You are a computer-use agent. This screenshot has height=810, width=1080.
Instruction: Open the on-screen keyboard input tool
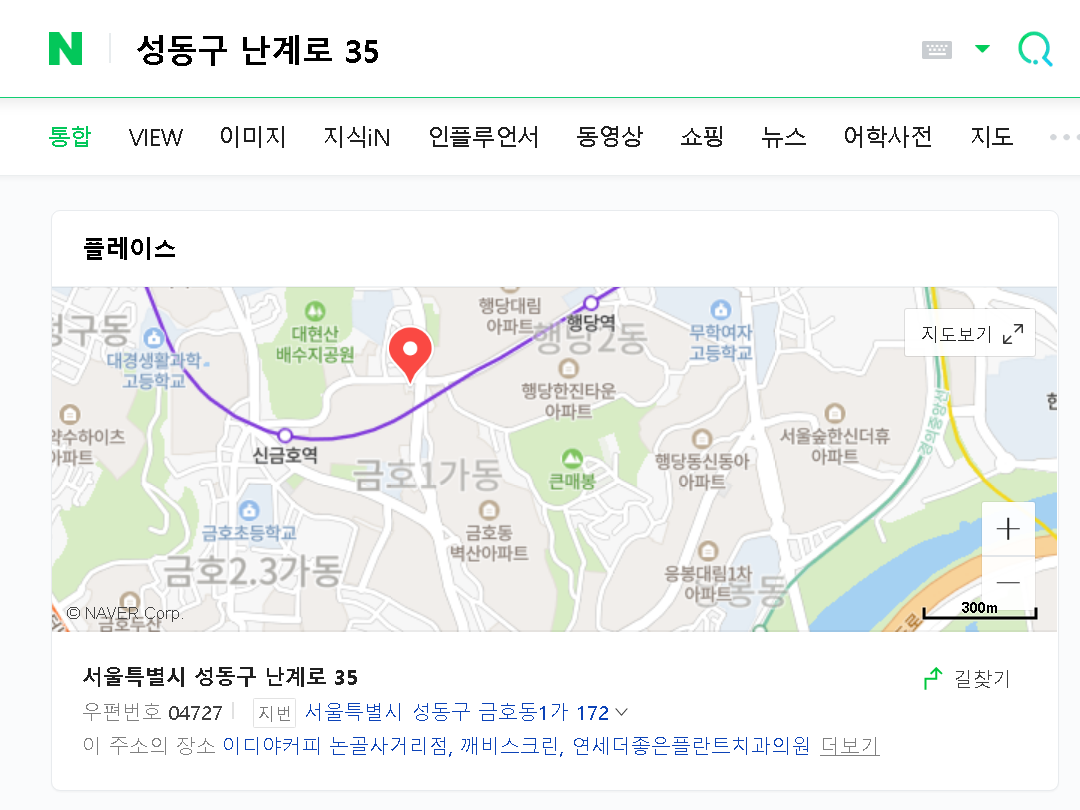[936, 50]
